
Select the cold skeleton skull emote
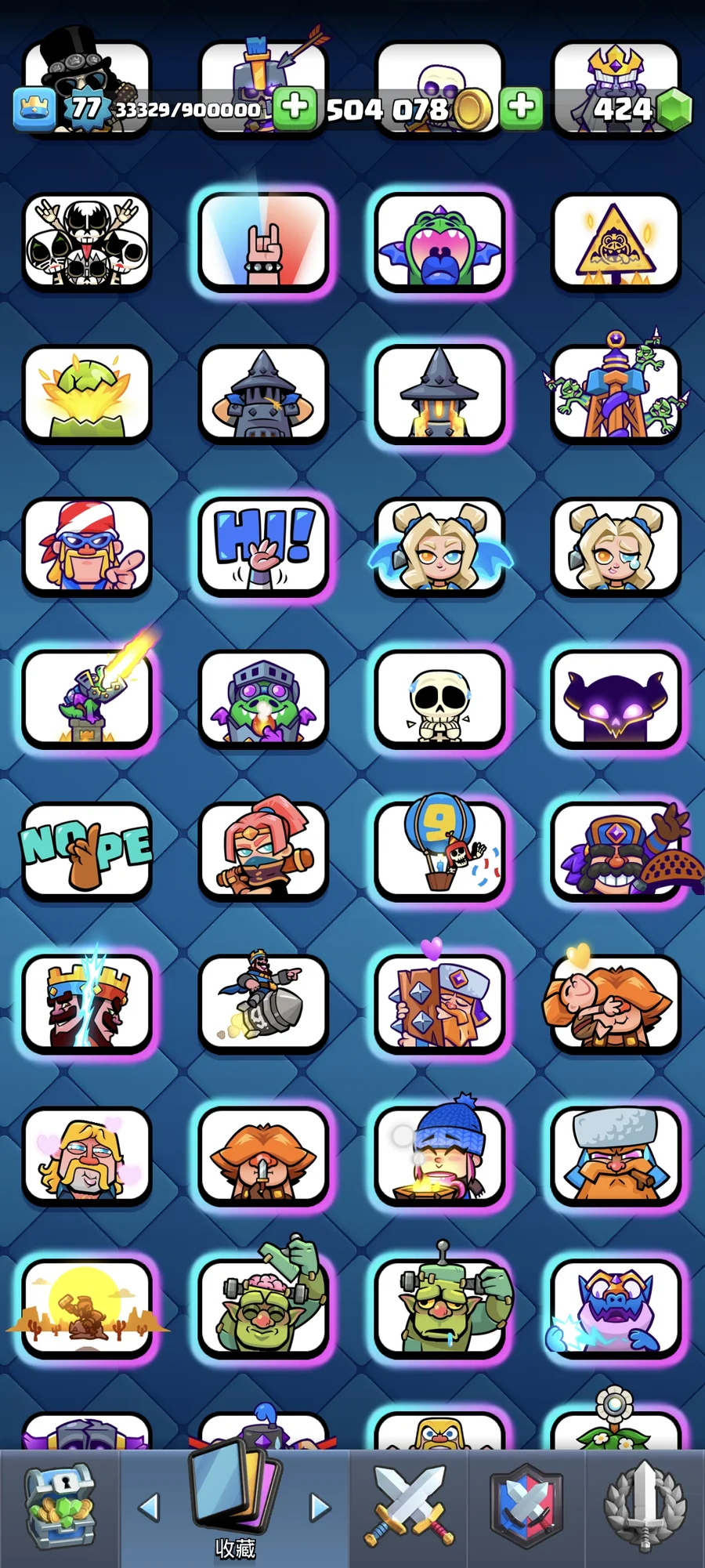pos(439,698)
